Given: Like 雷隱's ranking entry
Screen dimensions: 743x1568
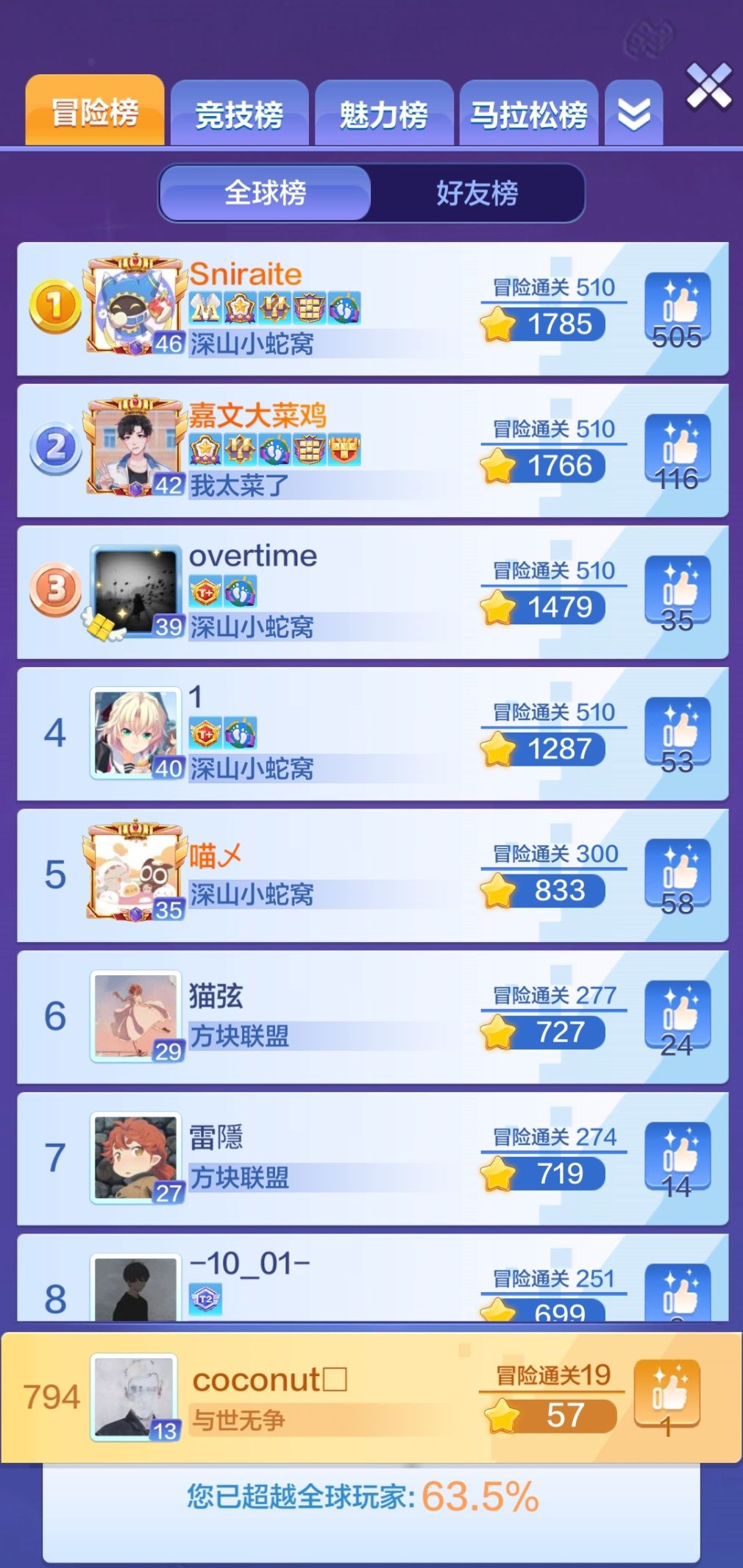Looking at the screenshot, I should pyautogui.click(x=678, y=1157).
